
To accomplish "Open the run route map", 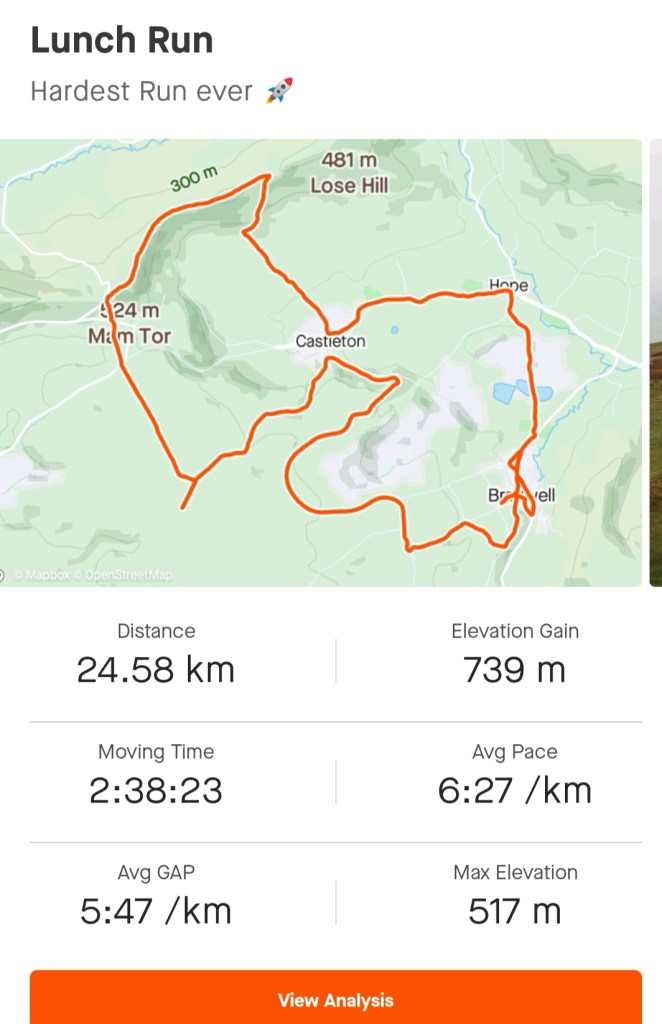I will [x=320, y=362].
